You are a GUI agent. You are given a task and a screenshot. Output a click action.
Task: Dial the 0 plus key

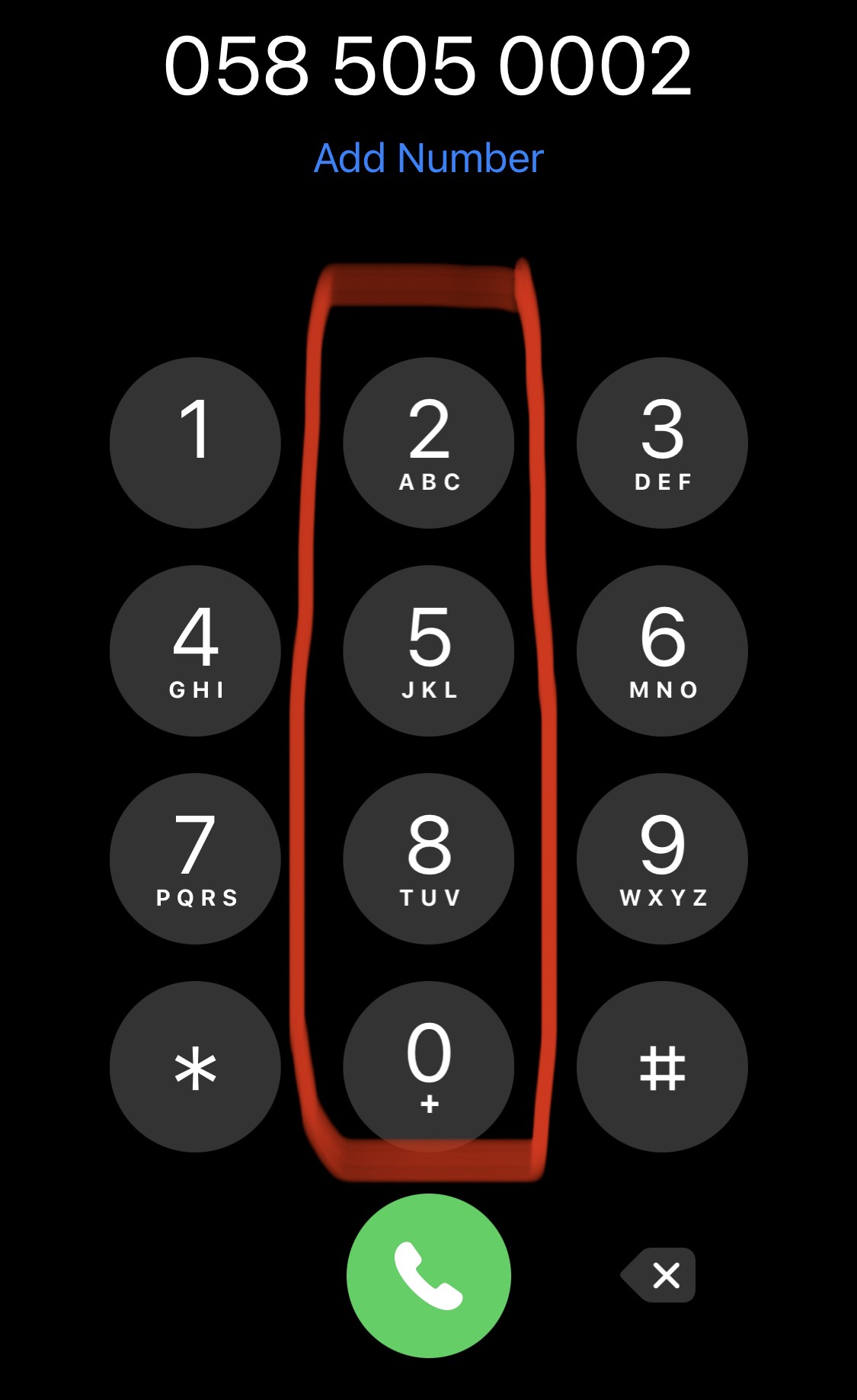[429, 1066]
